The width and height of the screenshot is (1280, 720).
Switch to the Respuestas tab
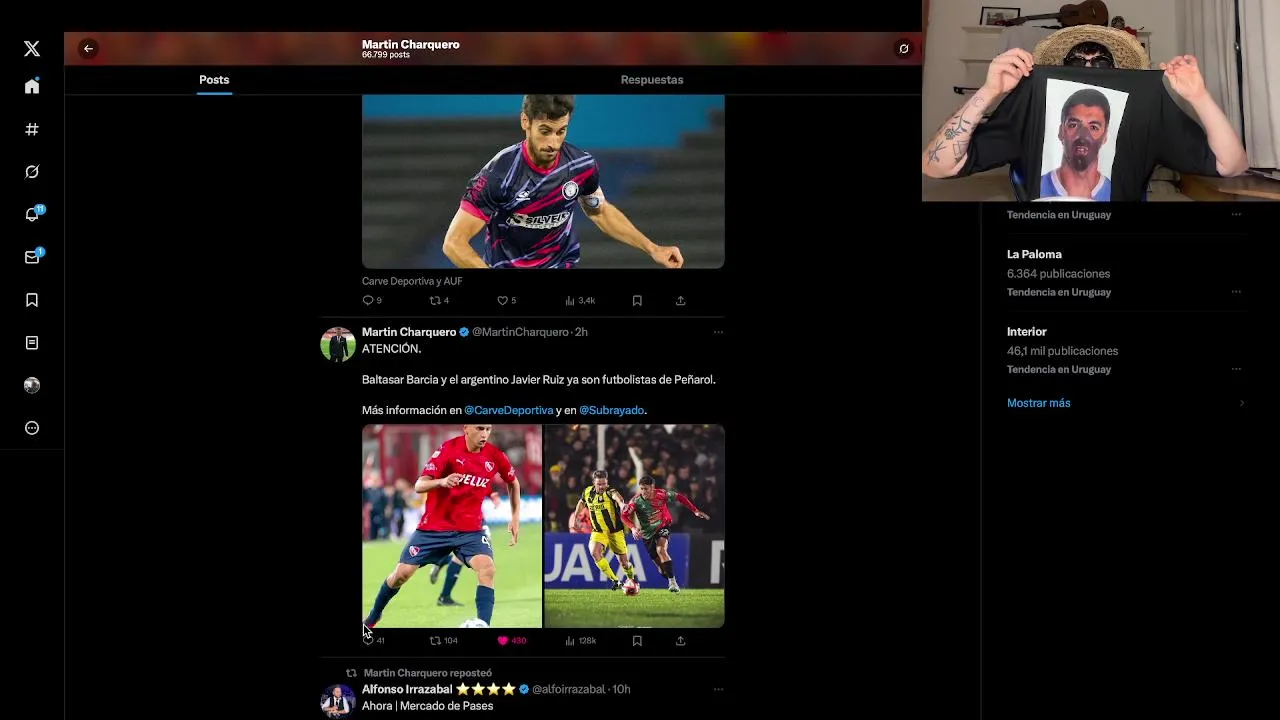(x=651, y=80)
